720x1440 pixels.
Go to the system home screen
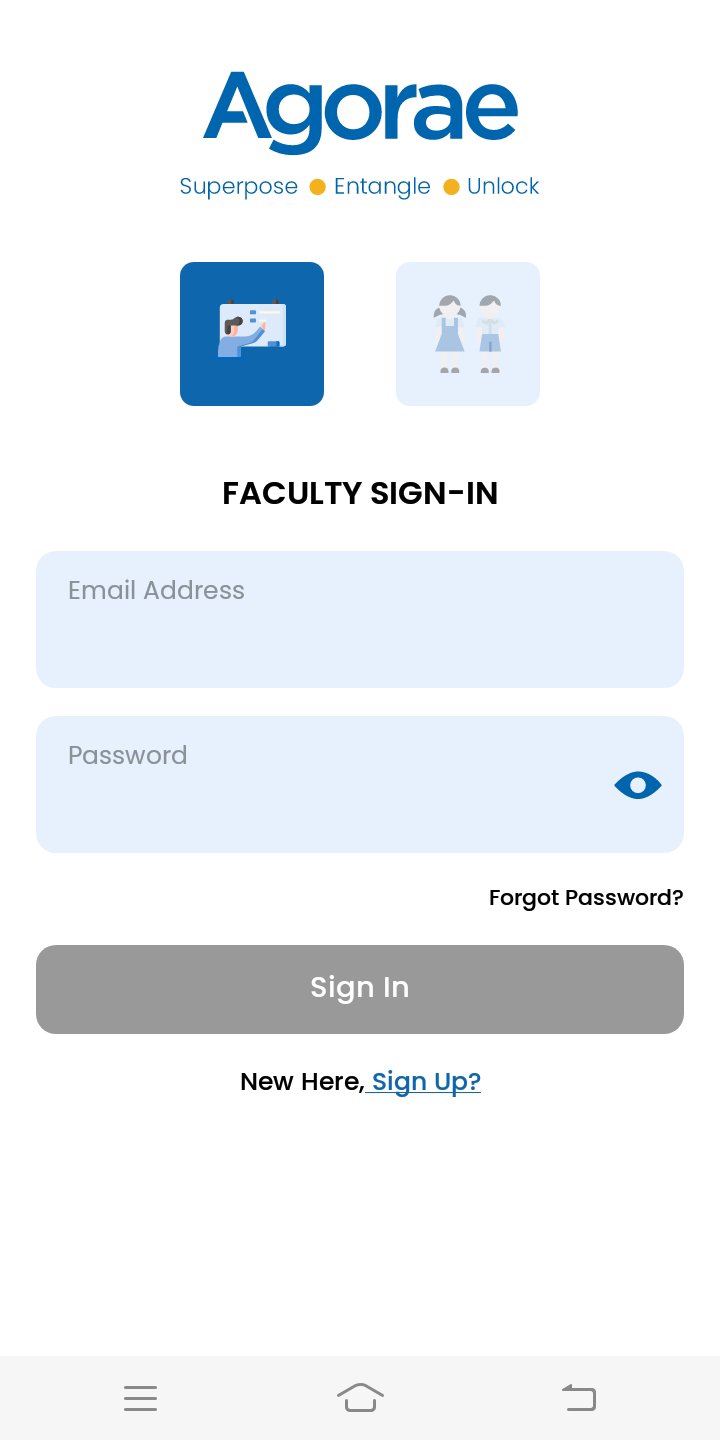click(x=360, y=1397)
